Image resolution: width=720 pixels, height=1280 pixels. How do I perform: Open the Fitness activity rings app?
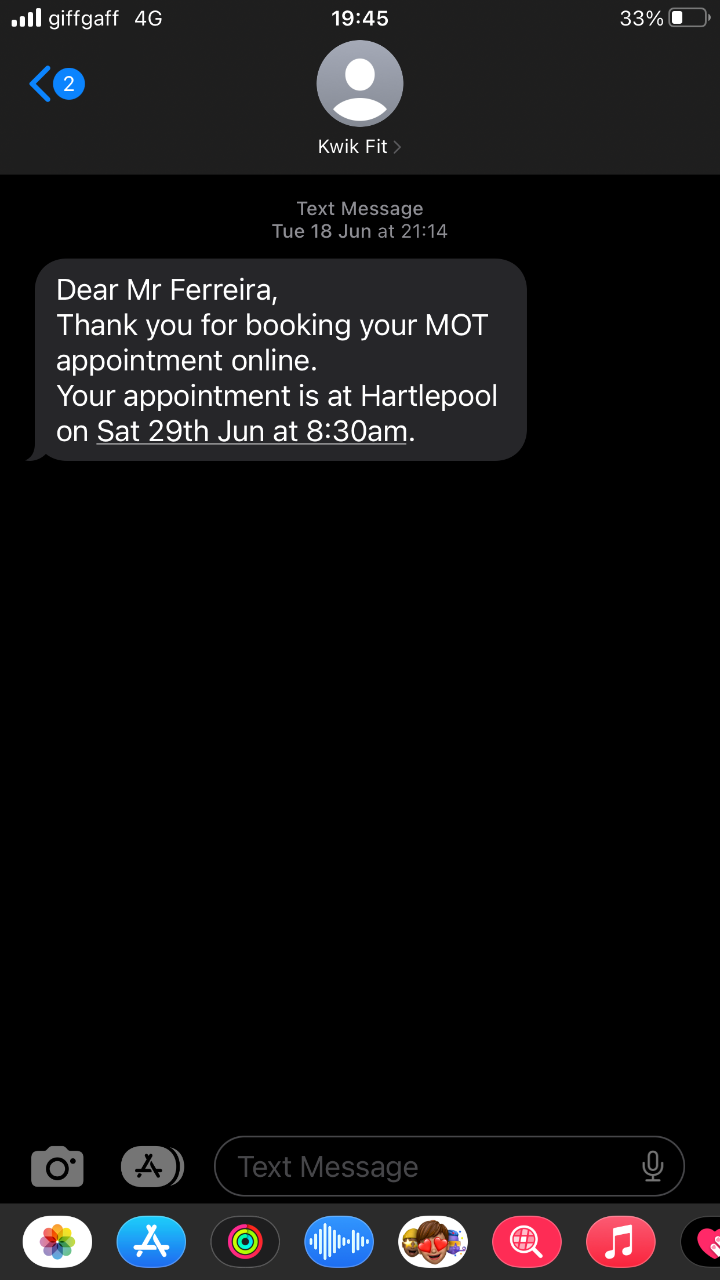click(245, 1243)
